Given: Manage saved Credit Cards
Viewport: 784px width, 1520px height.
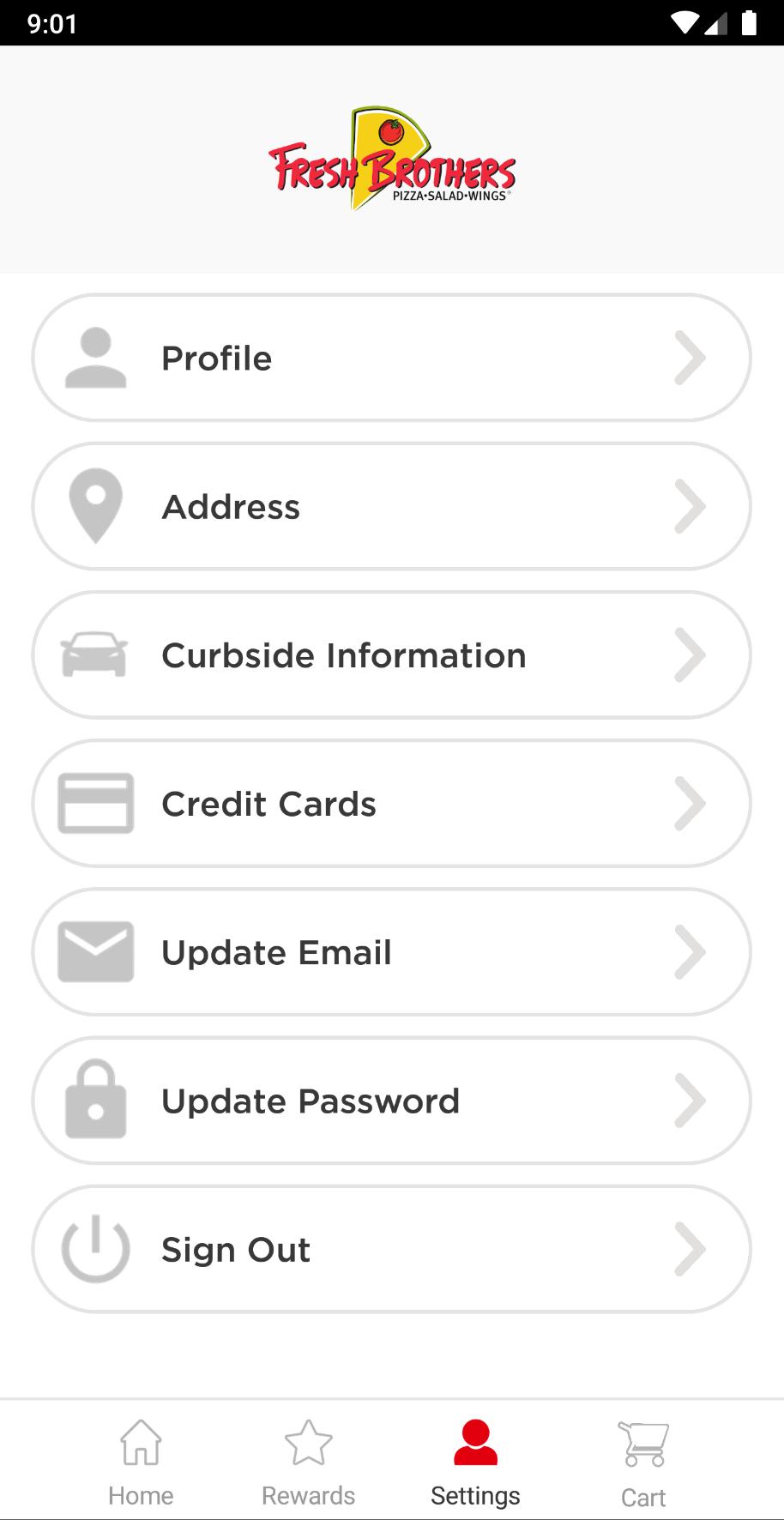Looking at the screenshot, I should [x=391, y=804].
